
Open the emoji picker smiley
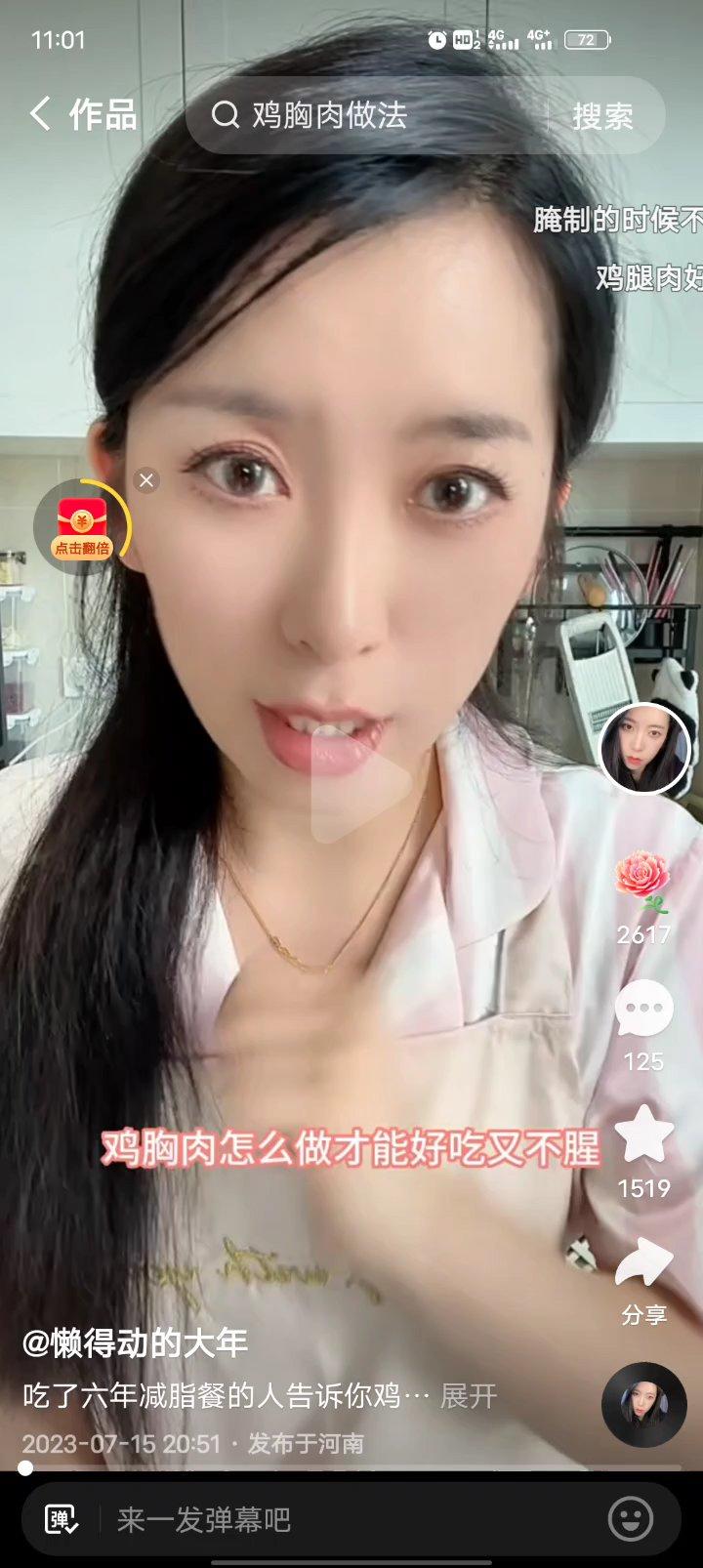point(631,1519)
